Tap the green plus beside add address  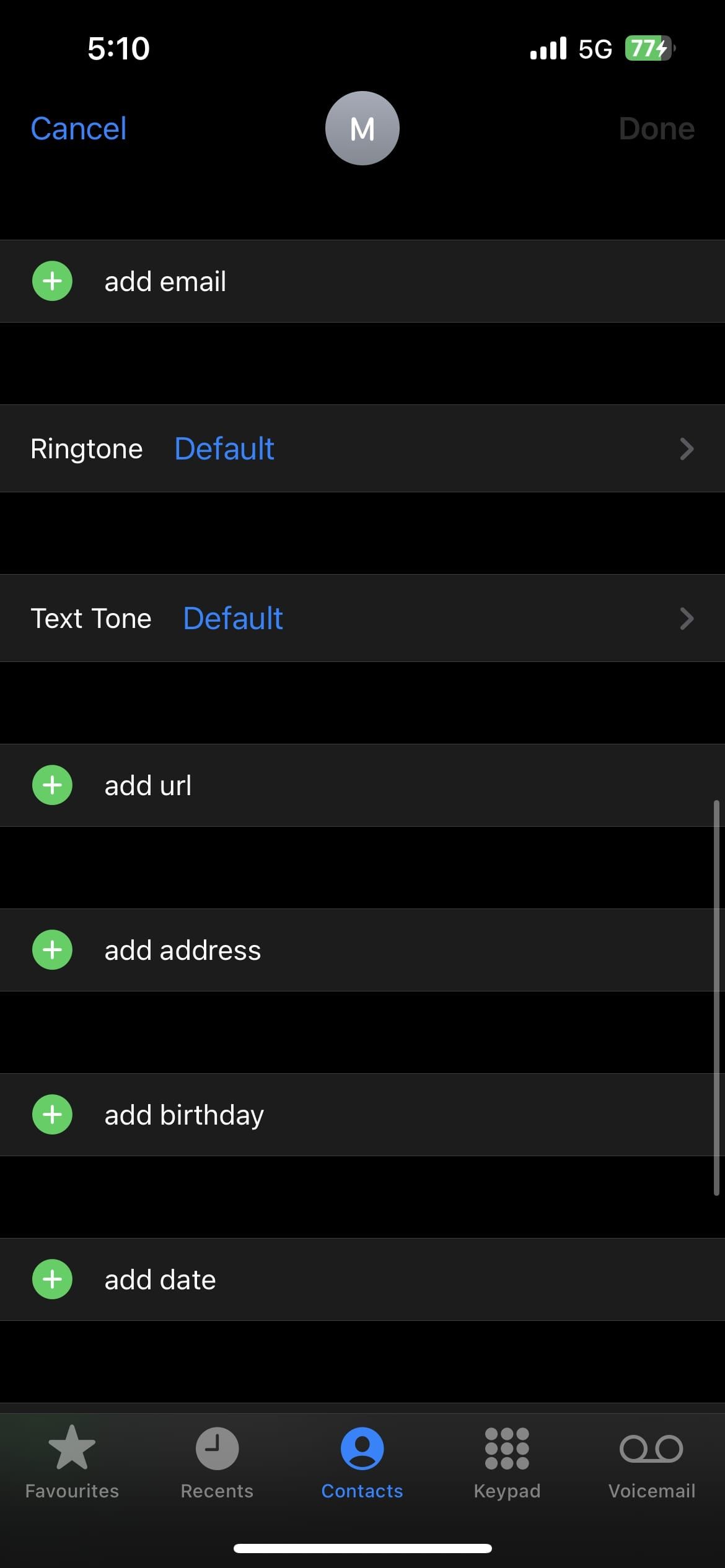point(52,949)
